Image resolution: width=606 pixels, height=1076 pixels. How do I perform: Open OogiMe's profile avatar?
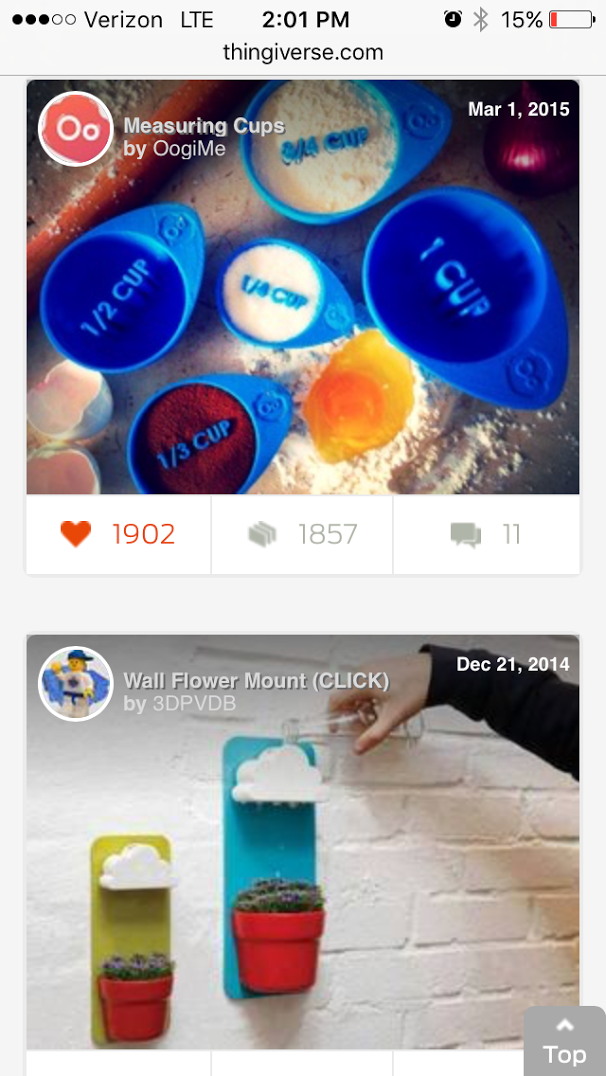click(x=75, y=129)
